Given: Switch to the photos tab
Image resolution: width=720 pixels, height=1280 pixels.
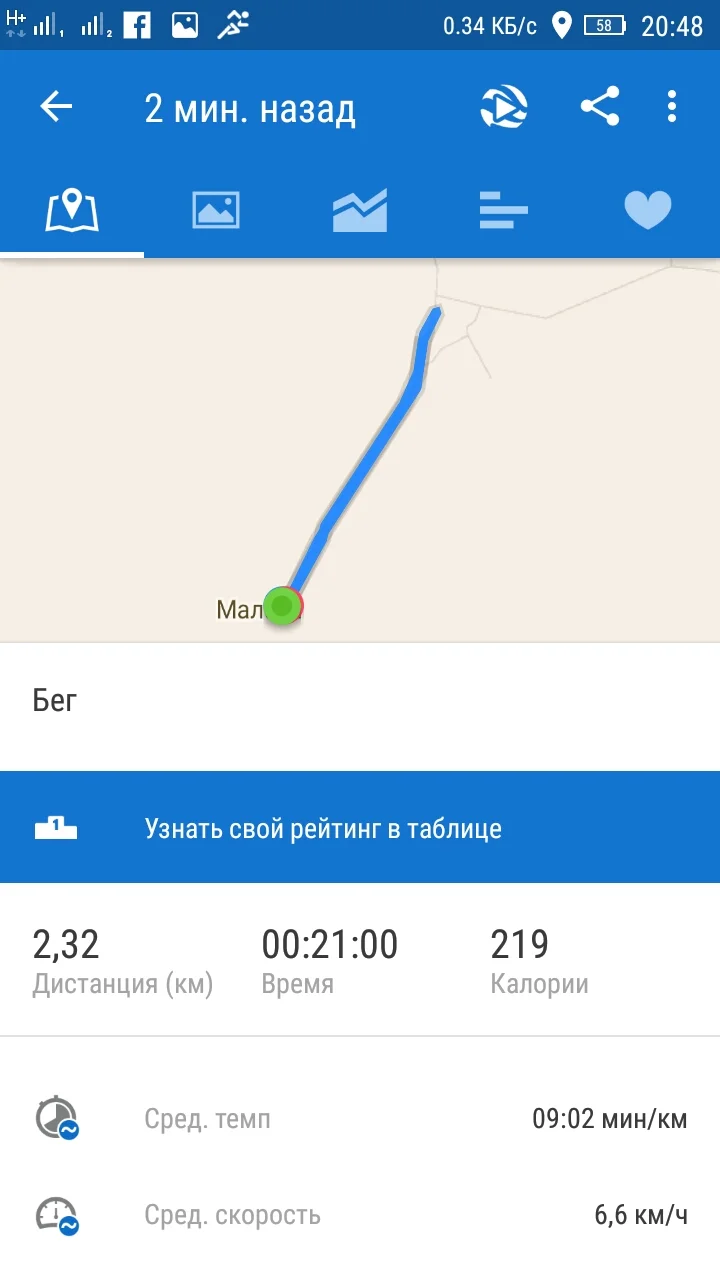Looking at the screenshot, I should point(216,211).
